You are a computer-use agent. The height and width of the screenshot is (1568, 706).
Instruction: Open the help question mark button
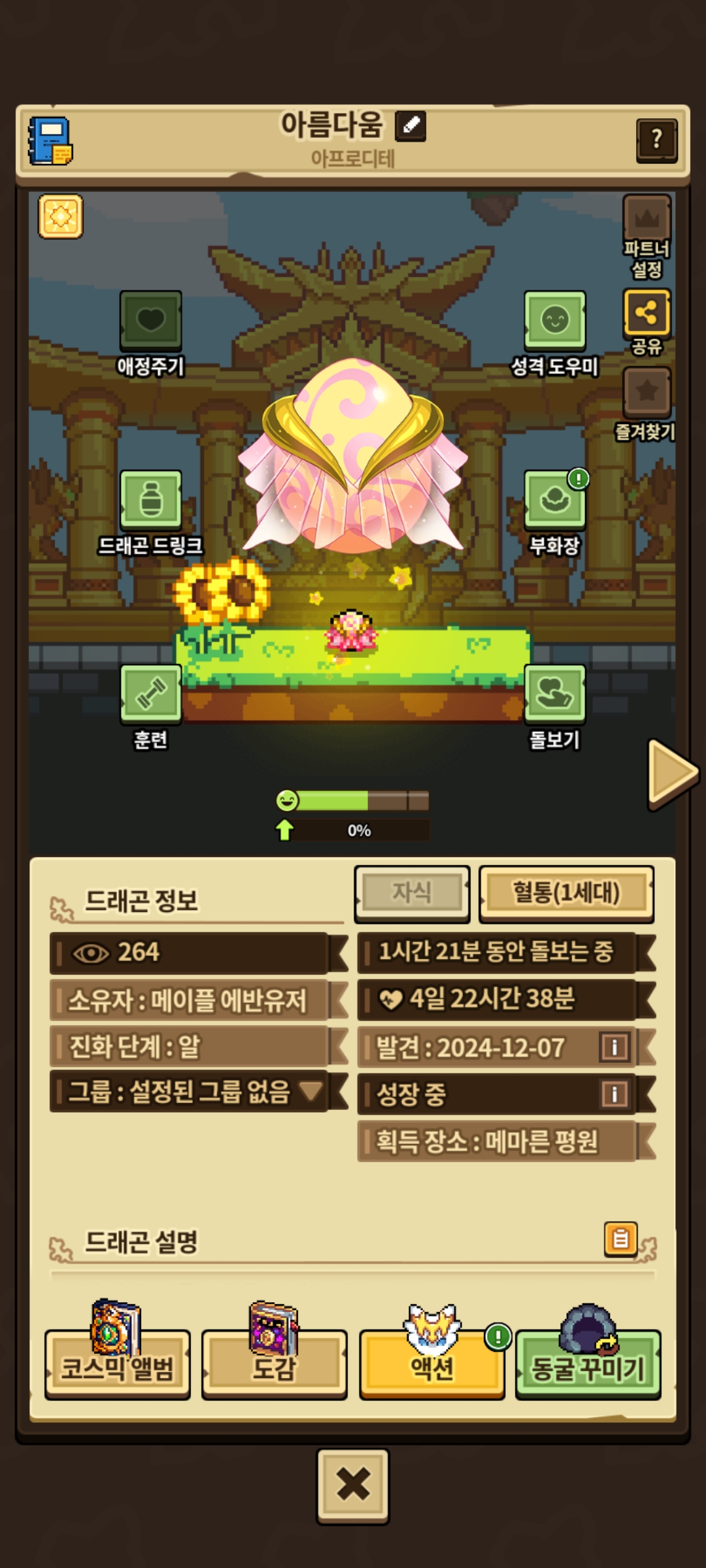[x=656, y=140]
